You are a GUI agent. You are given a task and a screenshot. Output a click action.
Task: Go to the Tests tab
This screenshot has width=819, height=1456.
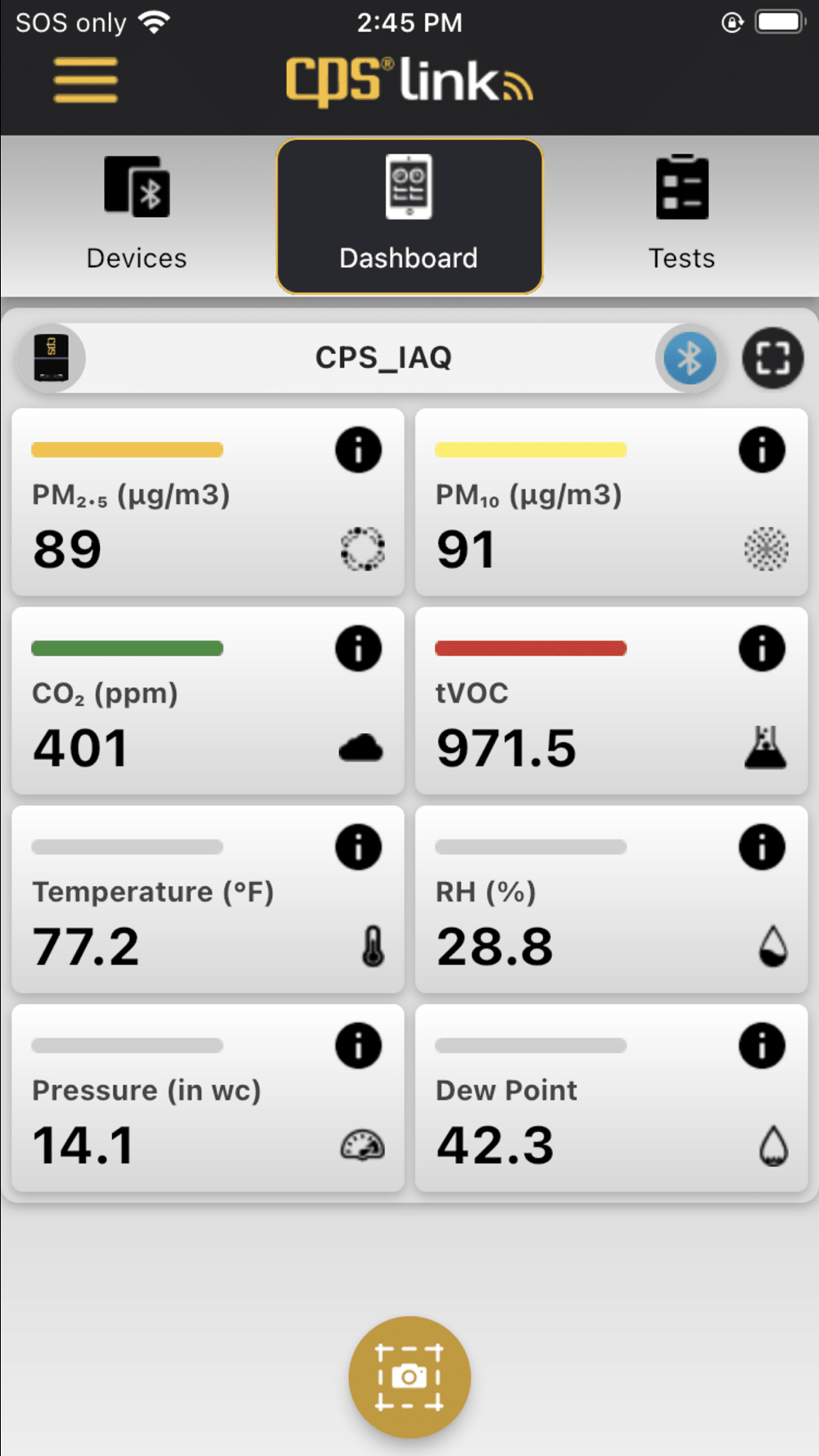(681, 215)
